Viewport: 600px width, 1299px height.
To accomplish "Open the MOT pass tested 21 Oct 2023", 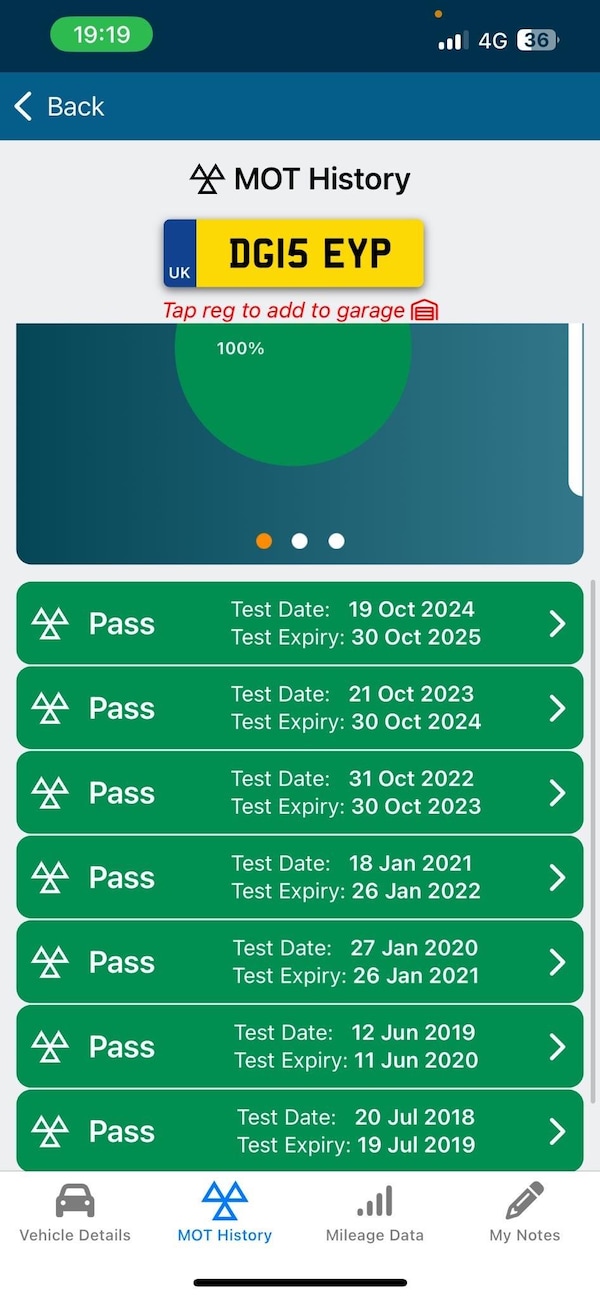I will pos(299,708).
